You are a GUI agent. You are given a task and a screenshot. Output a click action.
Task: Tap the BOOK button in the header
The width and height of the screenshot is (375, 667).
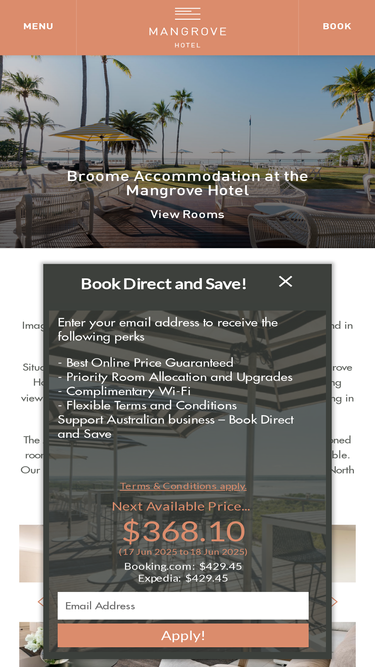pos(337,26)
